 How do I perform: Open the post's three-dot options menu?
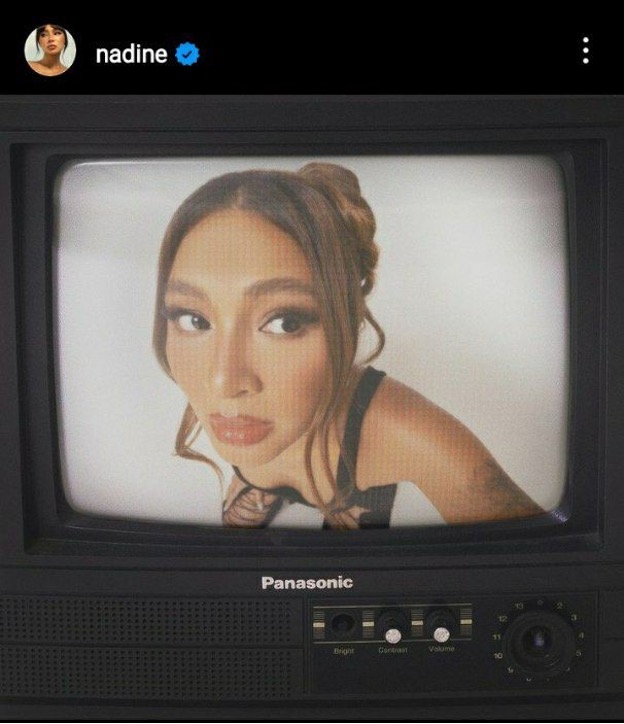pos(586,51)
